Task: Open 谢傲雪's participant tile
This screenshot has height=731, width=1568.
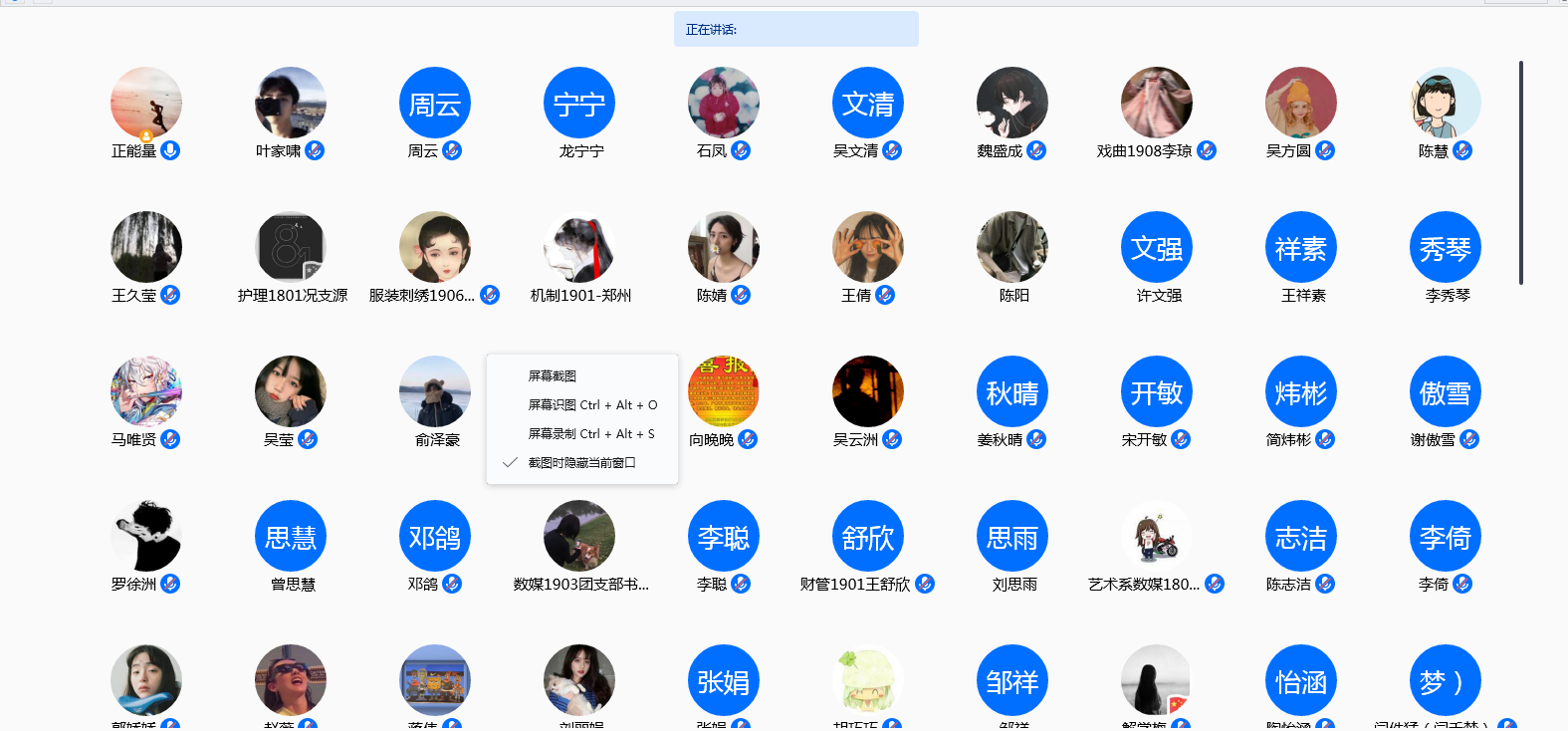Action: point(1446,392)
